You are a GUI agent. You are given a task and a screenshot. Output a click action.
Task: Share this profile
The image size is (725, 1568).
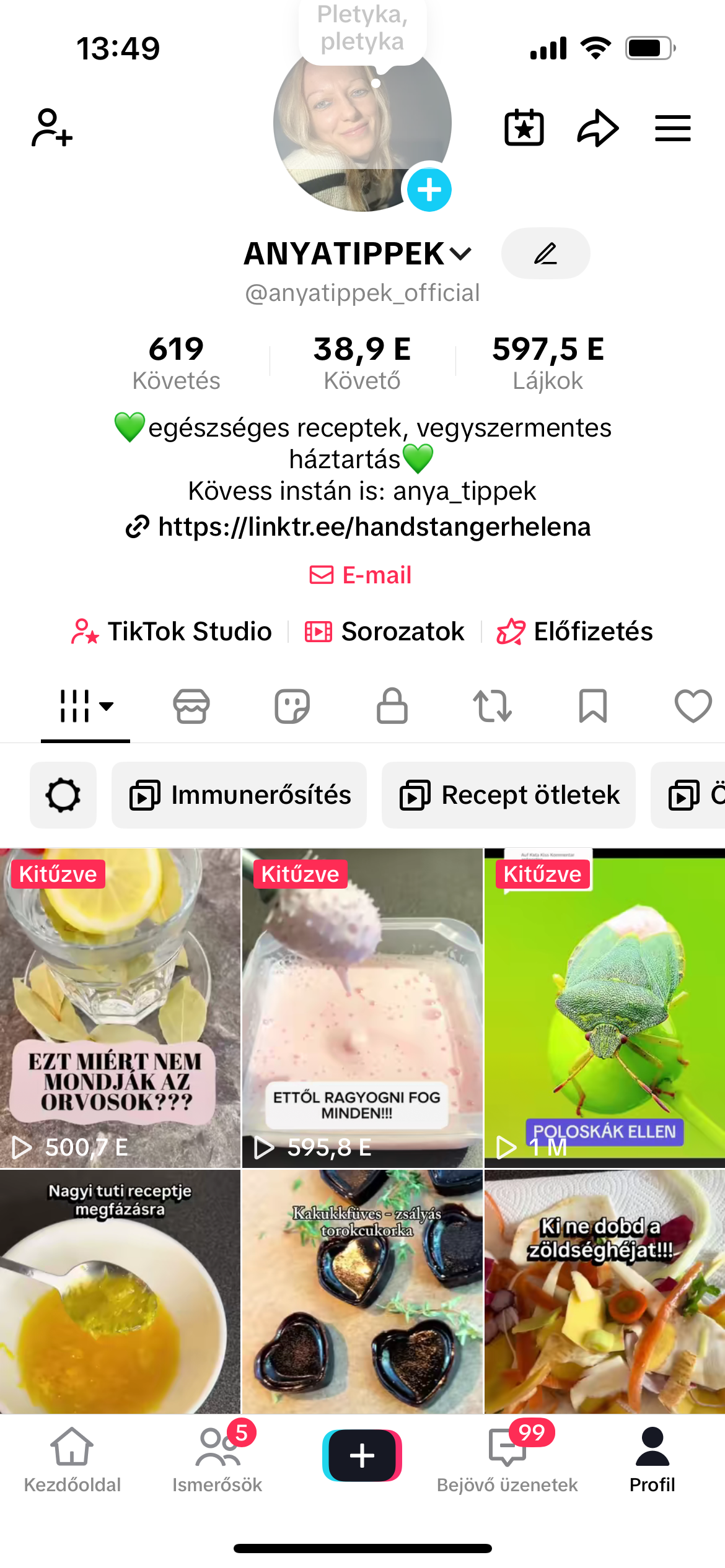tap(597, 128)
